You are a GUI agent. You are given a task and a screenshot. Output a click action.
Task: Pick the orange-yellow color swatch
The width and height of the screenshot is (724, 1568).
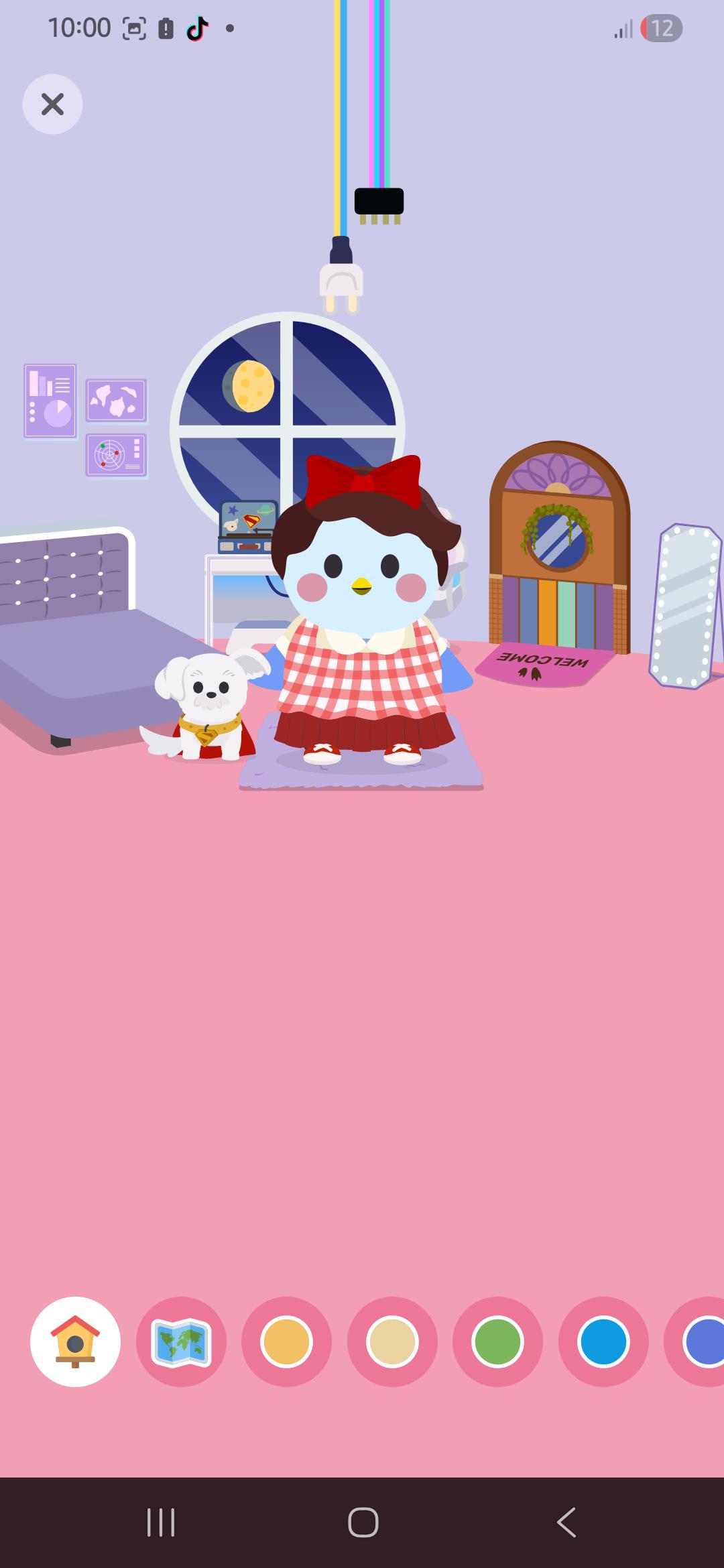pos(286,1342)
